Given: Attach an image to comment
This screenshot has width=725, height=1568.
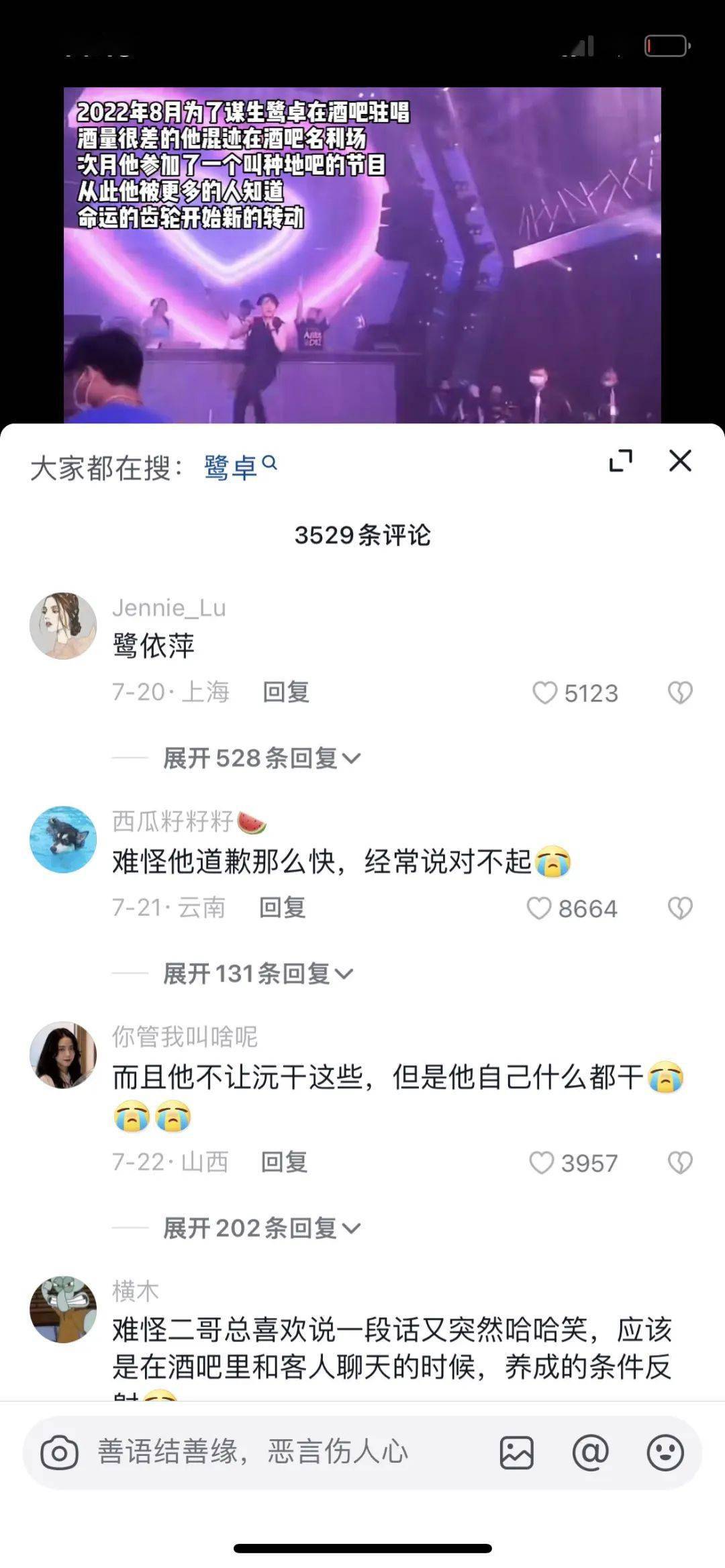Looking at the screenshot, I should click(516, 1453).
